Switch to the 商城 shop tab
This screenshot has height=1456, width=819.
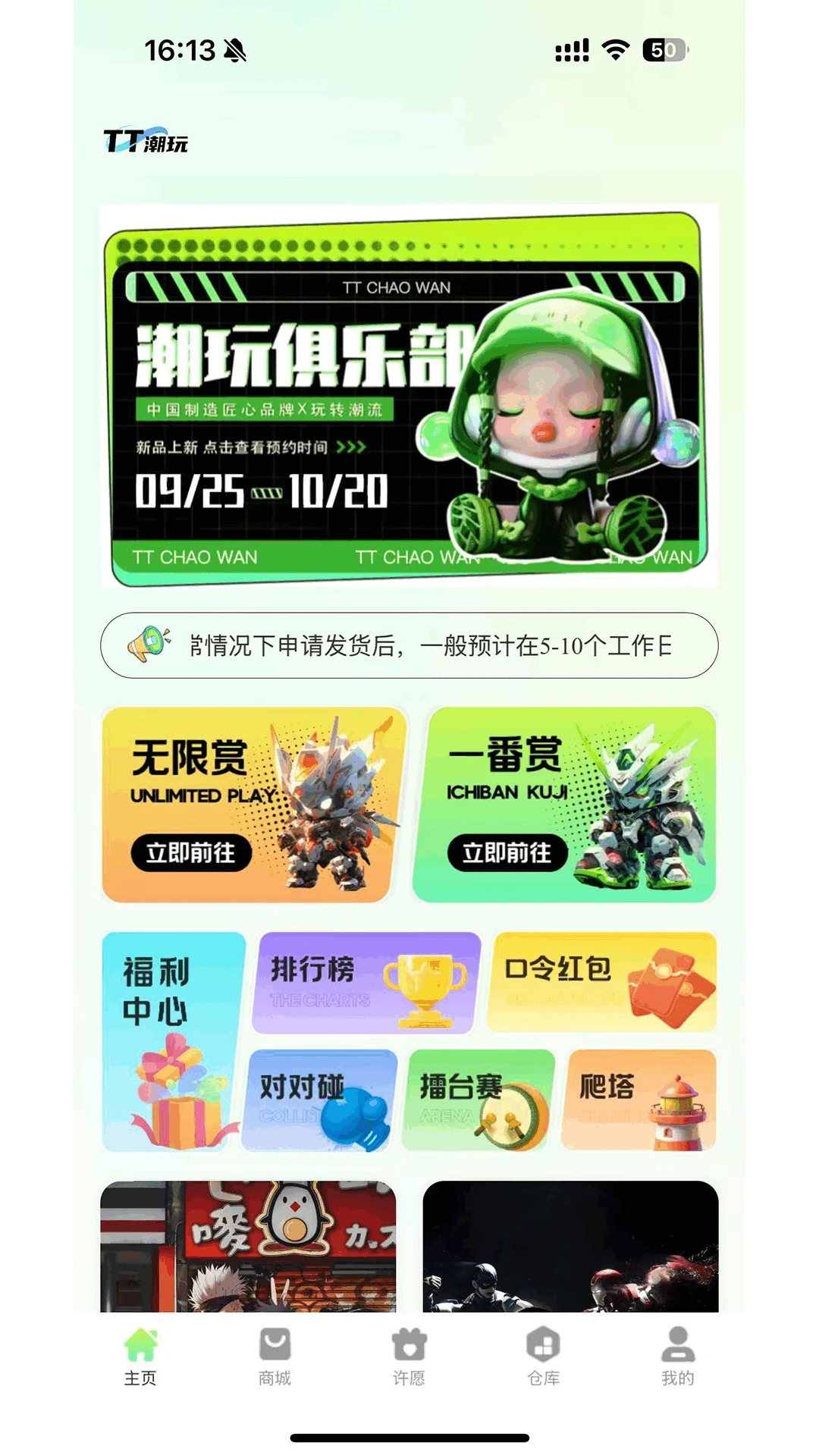click(275, 1357)
